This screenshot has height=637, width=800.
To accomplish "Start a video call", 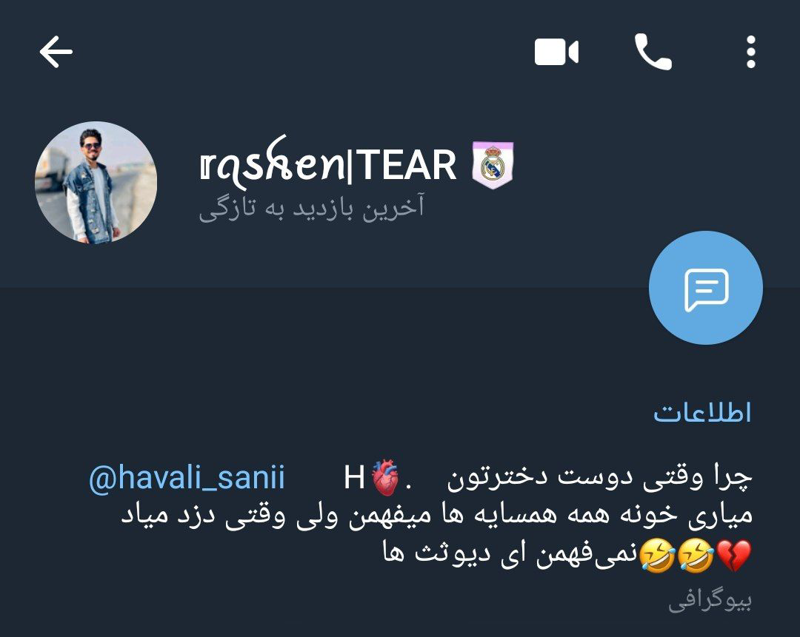I will point(556,52).
